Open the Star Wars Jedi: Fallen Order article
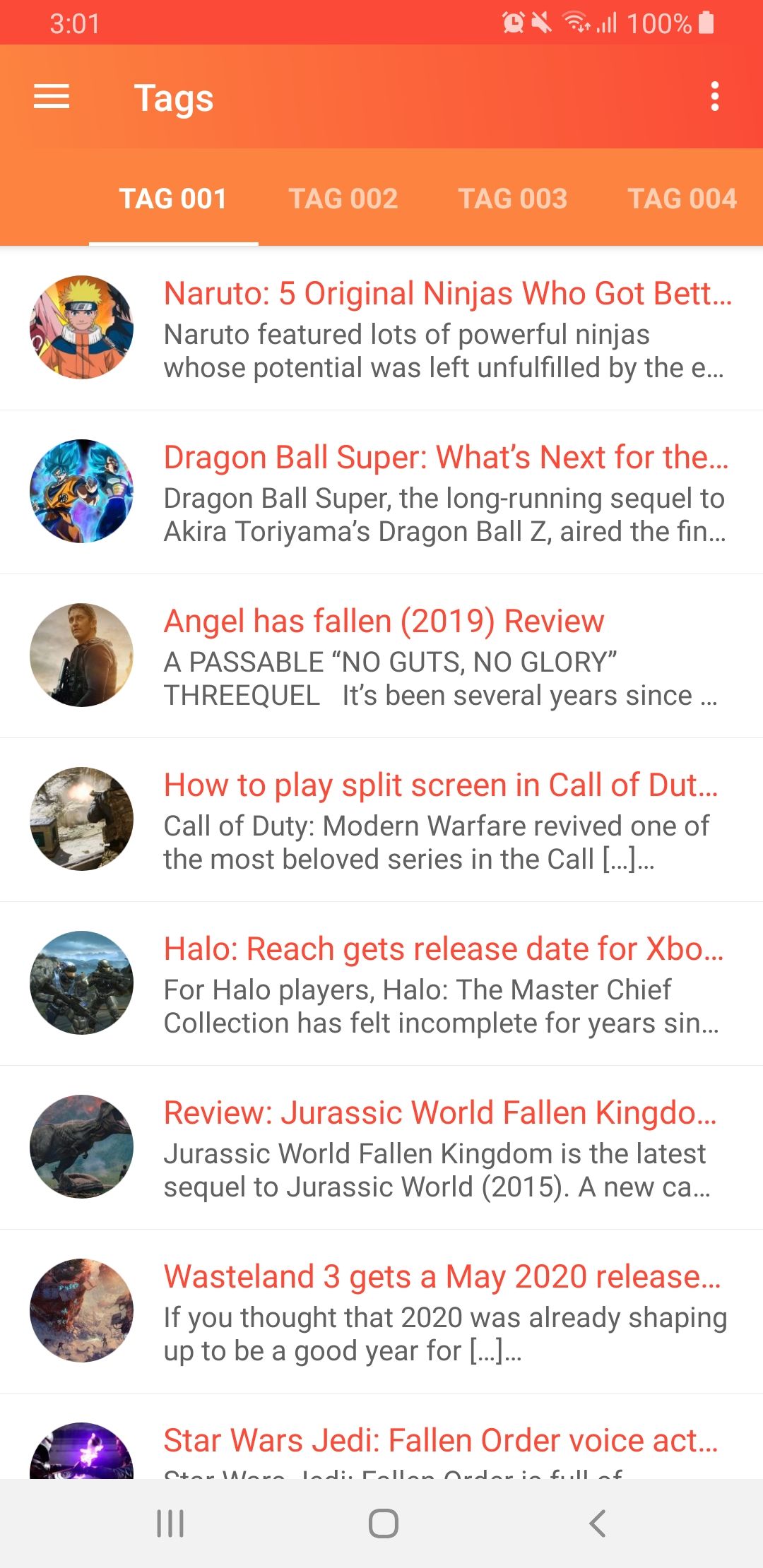 click(381, 1437)
